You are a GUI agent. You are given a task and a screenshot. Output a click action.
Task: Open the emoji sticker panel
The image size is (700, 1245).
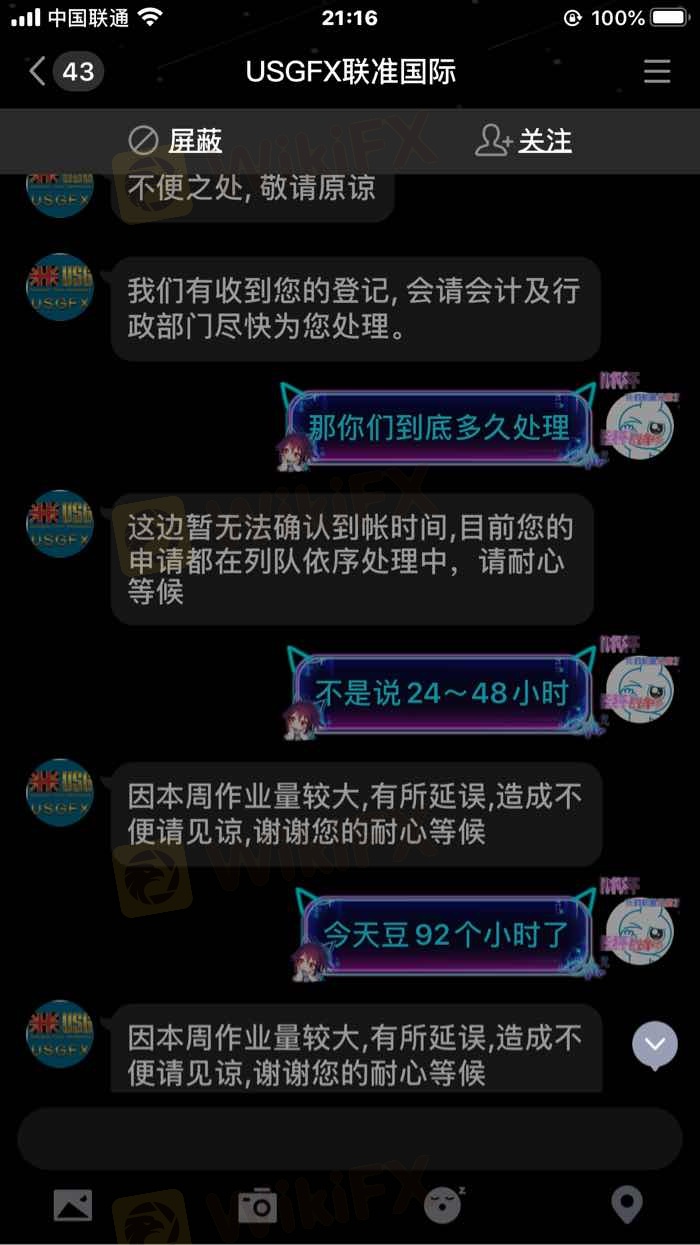pos(443,1205)
